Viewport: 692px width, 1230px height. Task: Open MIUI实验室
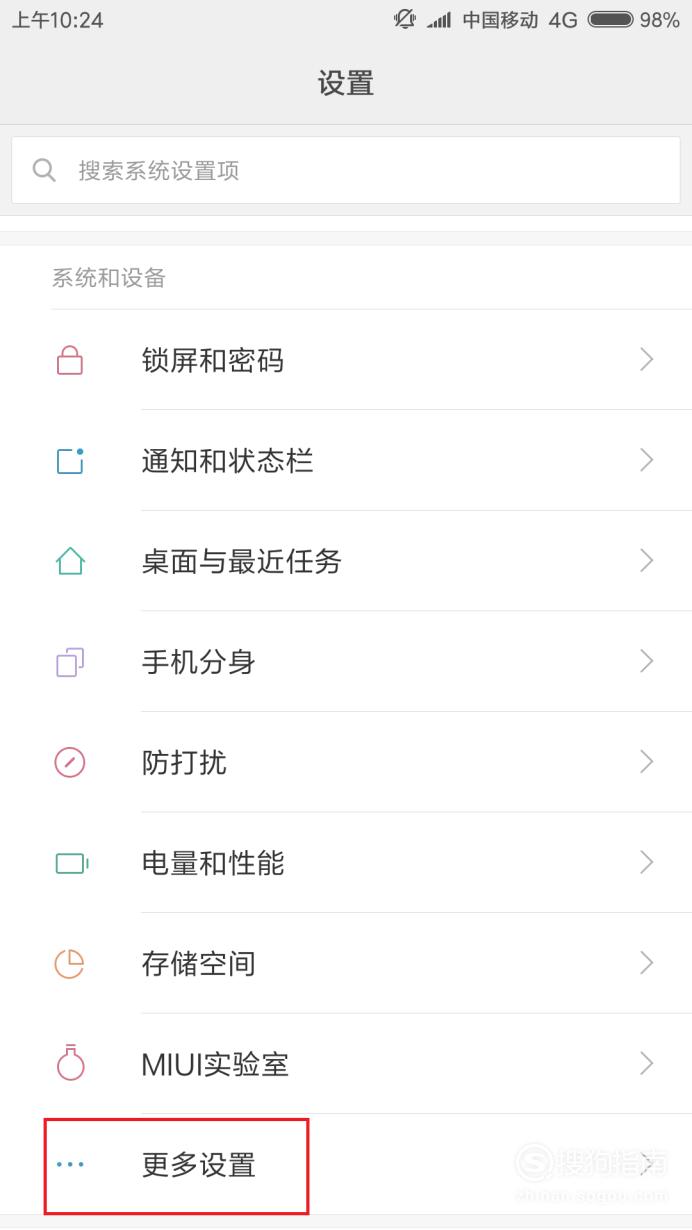point(346,1064)
